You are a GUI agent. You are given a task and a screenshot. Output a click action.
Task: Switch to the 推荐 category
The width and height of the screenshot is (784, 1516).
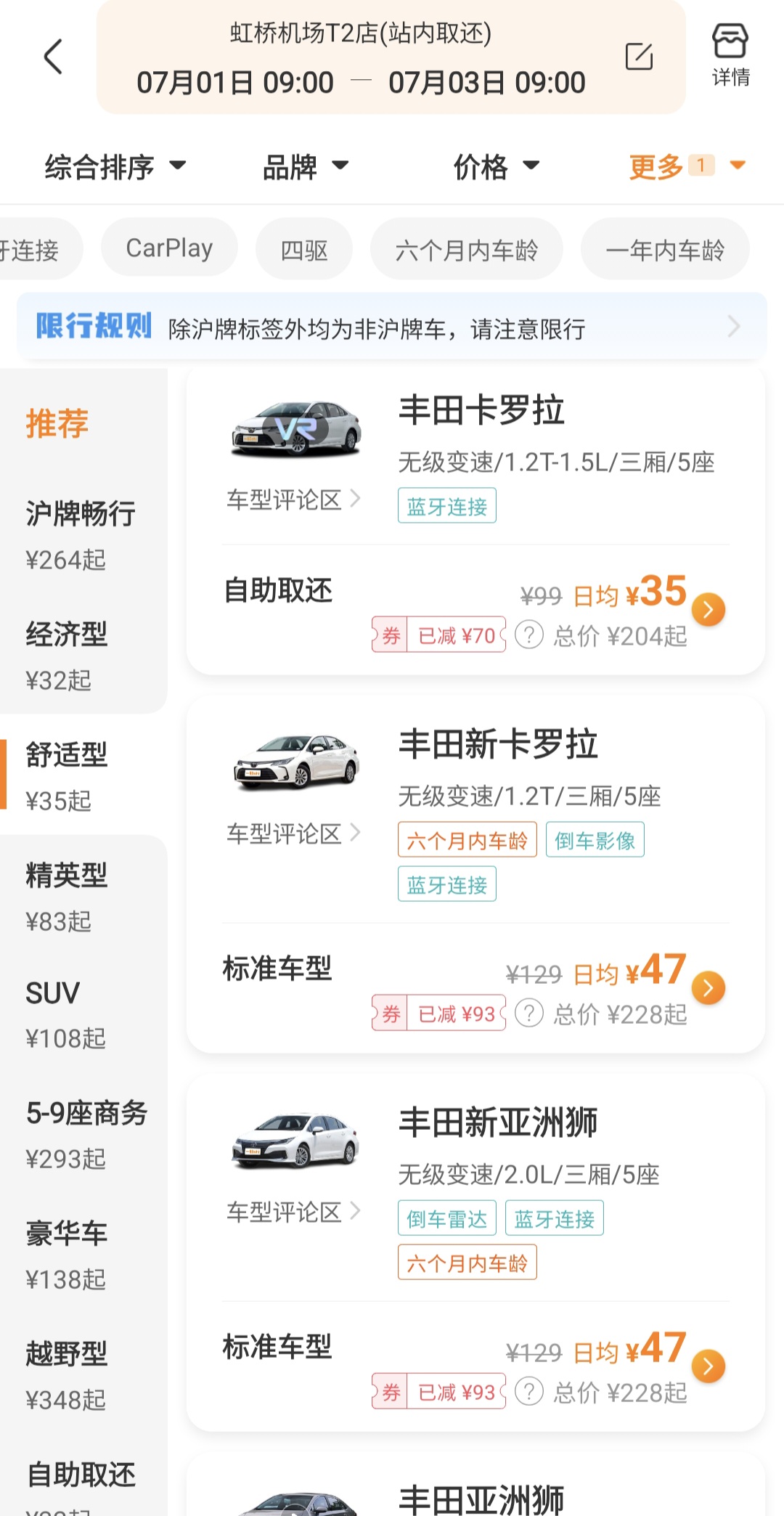pos(57,423)
